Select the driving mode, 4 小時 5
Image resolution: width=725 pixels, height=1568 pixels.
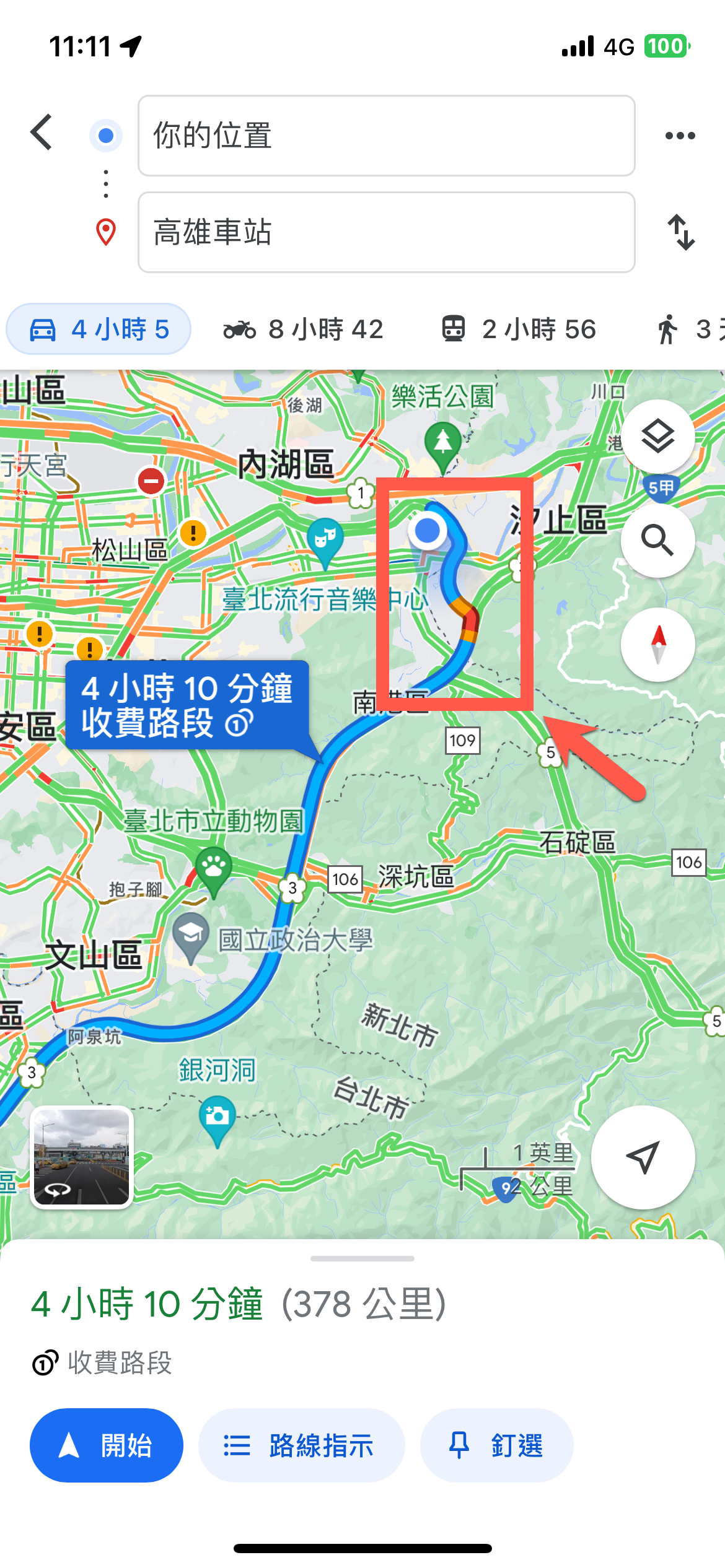pos(99,329)
